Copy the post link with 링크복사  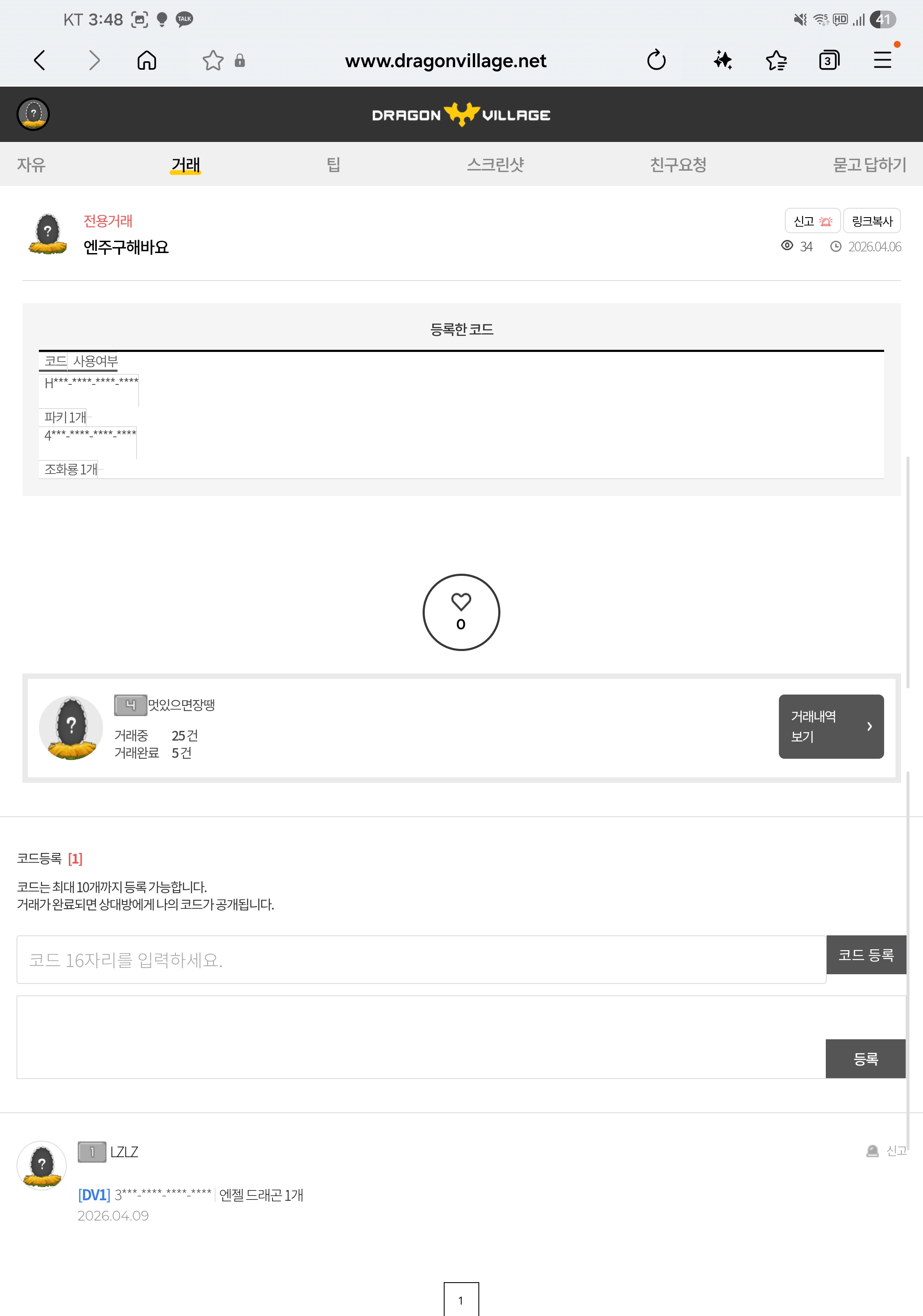(x=871, y=221)
